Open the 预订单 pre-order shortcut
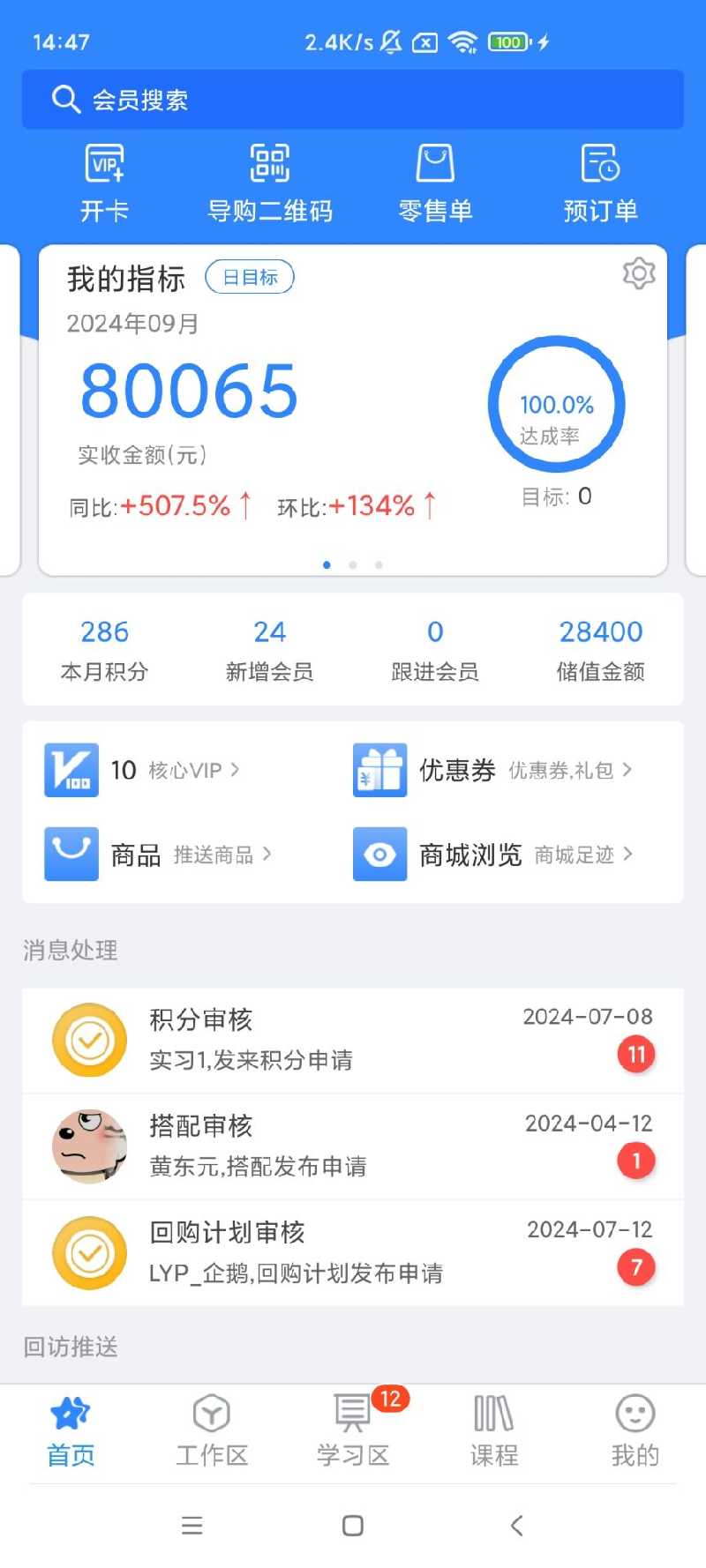This screenshot has height=1568, width=706. 600,183
